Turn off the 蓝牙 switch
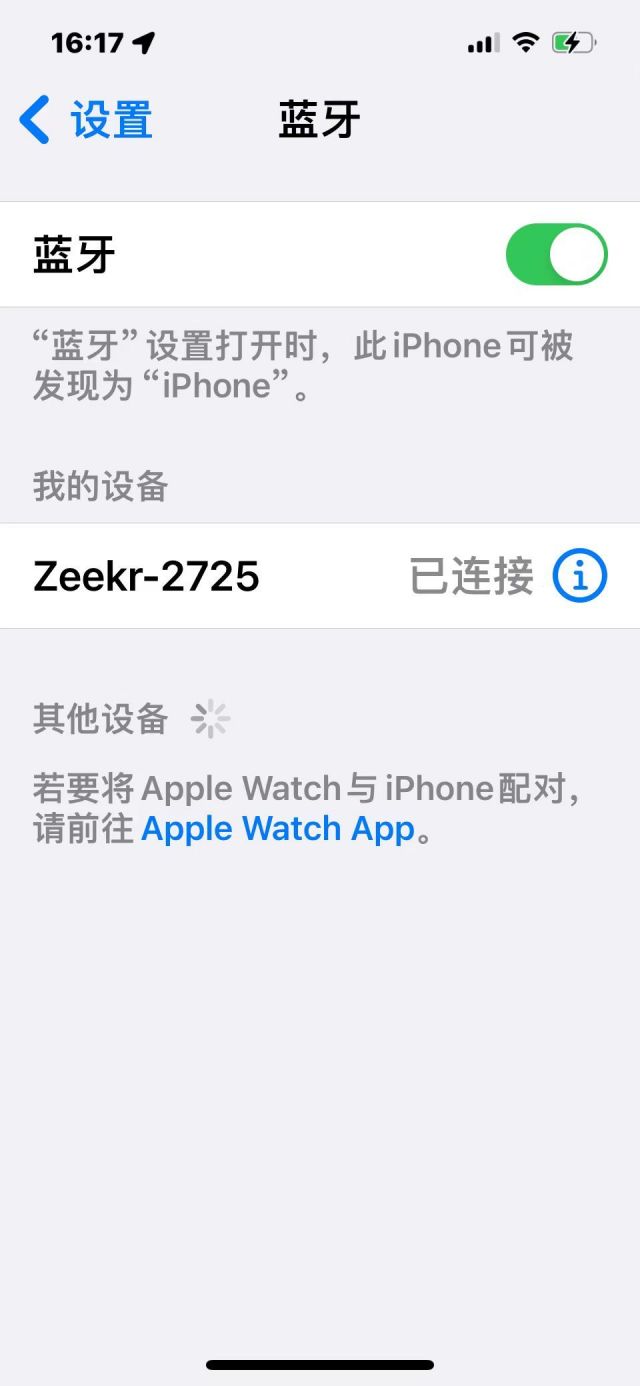Image resolution: width=640 pixels, height=1386 pixels. tap(557, 255)
